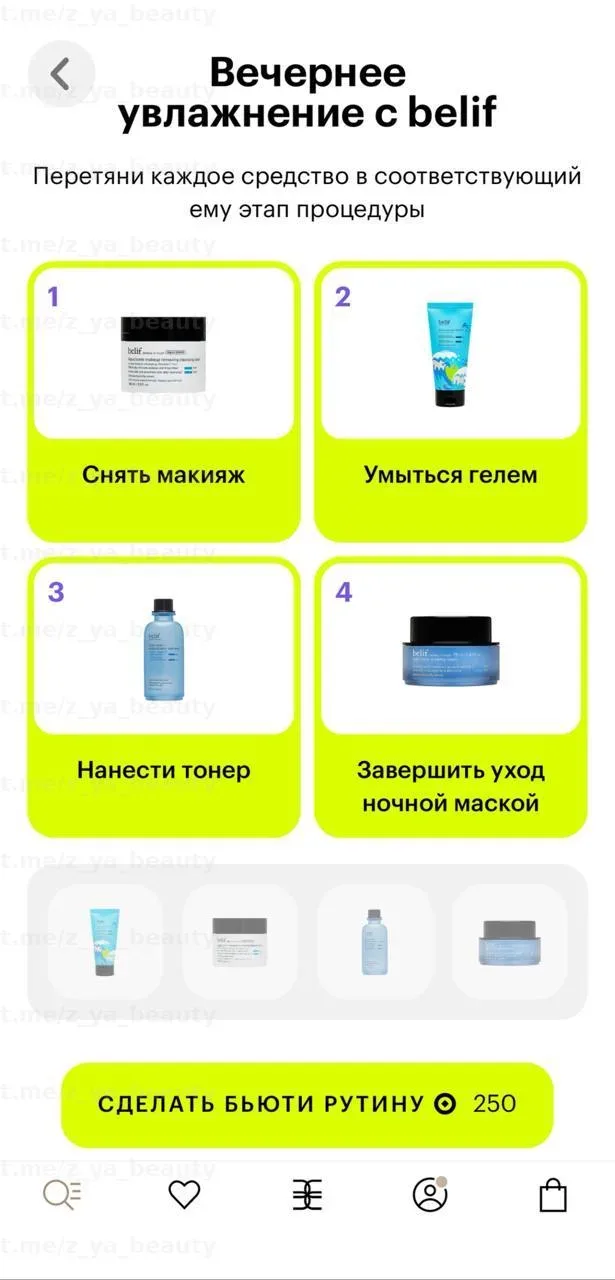This screenshot has width=615, height=1280.
Task: Select the Снять макияж step card
Action: tap(163, 400)
